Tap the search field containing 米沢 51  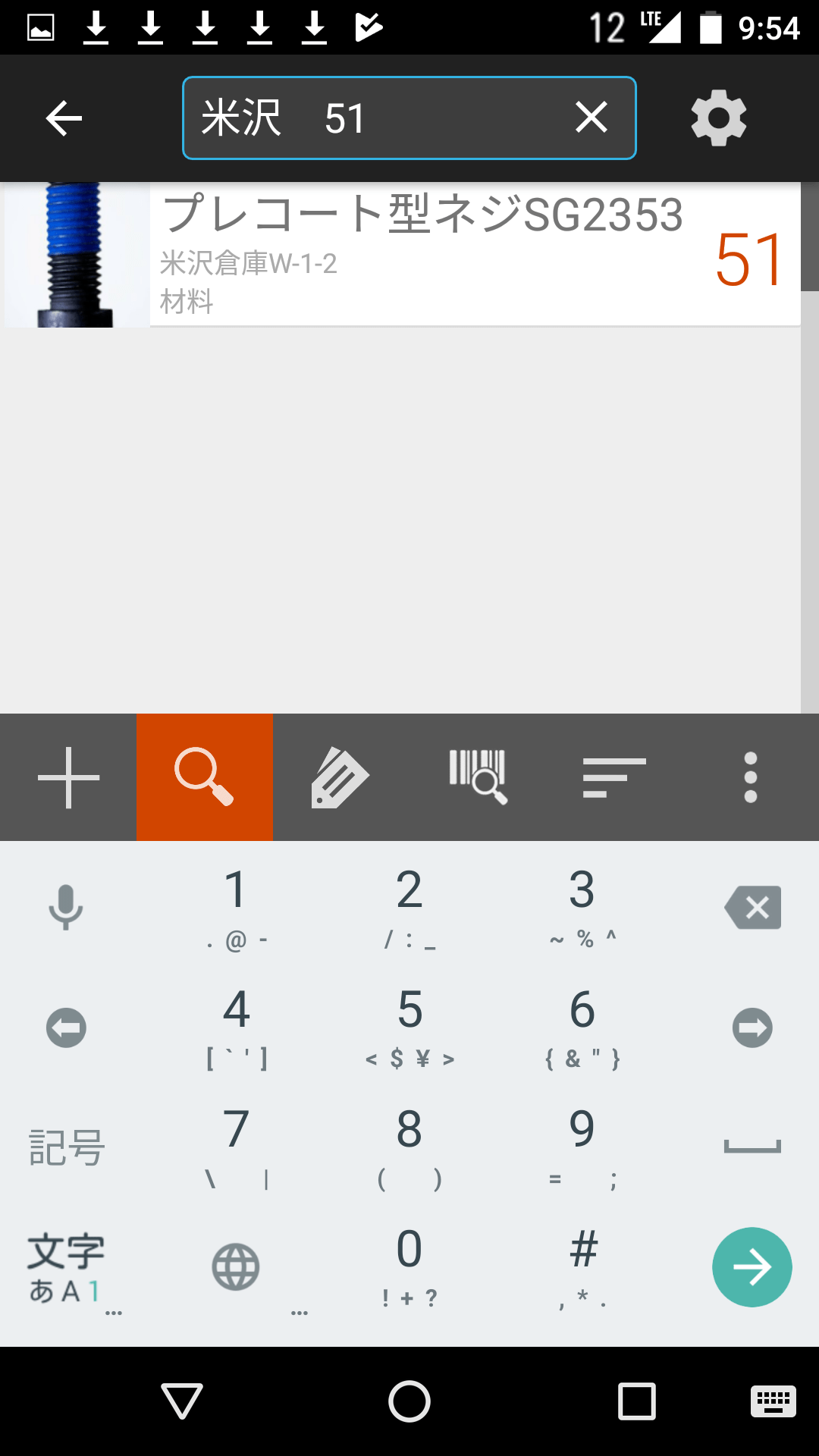pyautogui.click(x=409, y=118)
